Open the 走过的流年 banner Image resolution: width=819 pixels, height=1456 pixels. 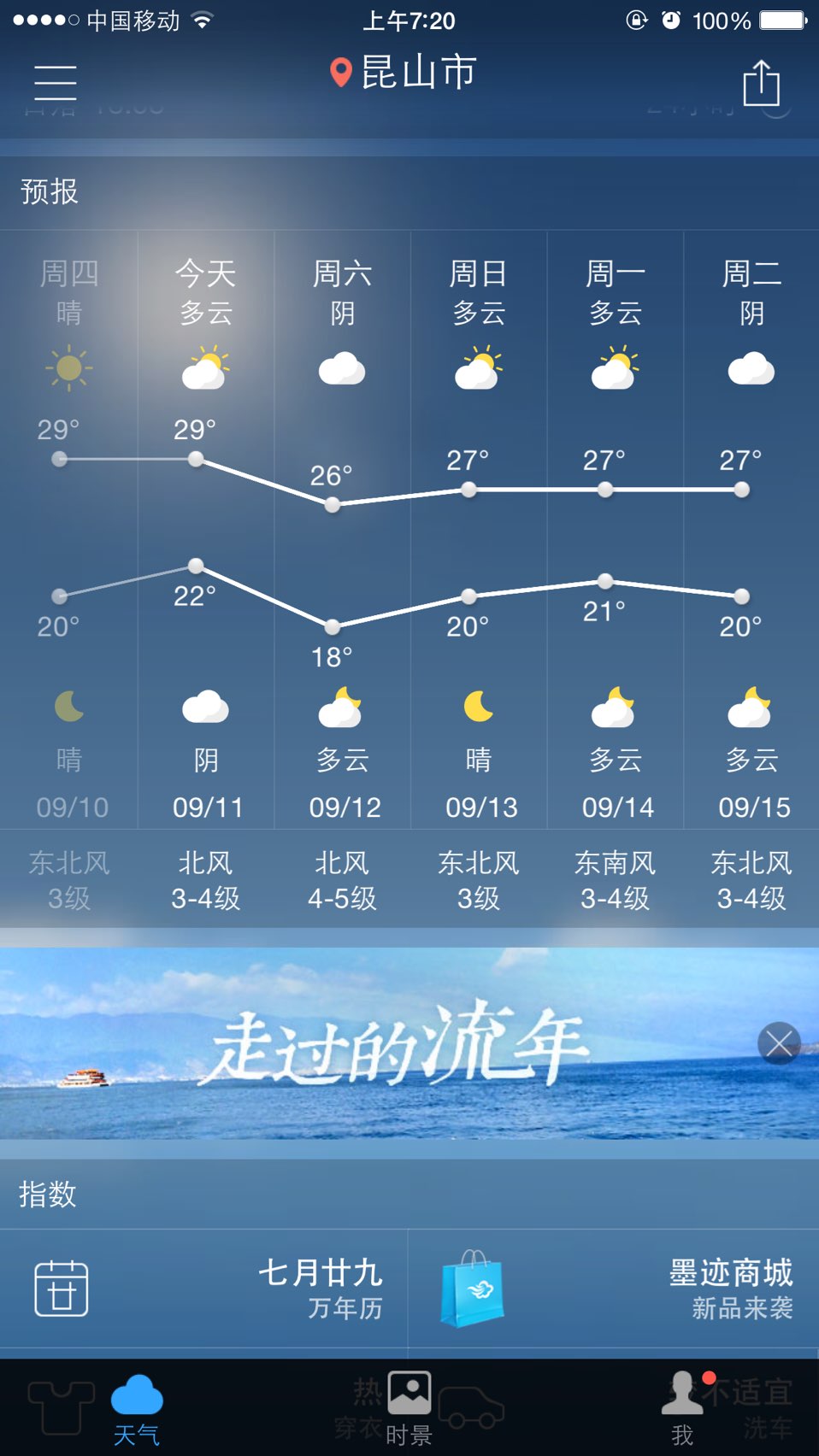point(393,1043)
